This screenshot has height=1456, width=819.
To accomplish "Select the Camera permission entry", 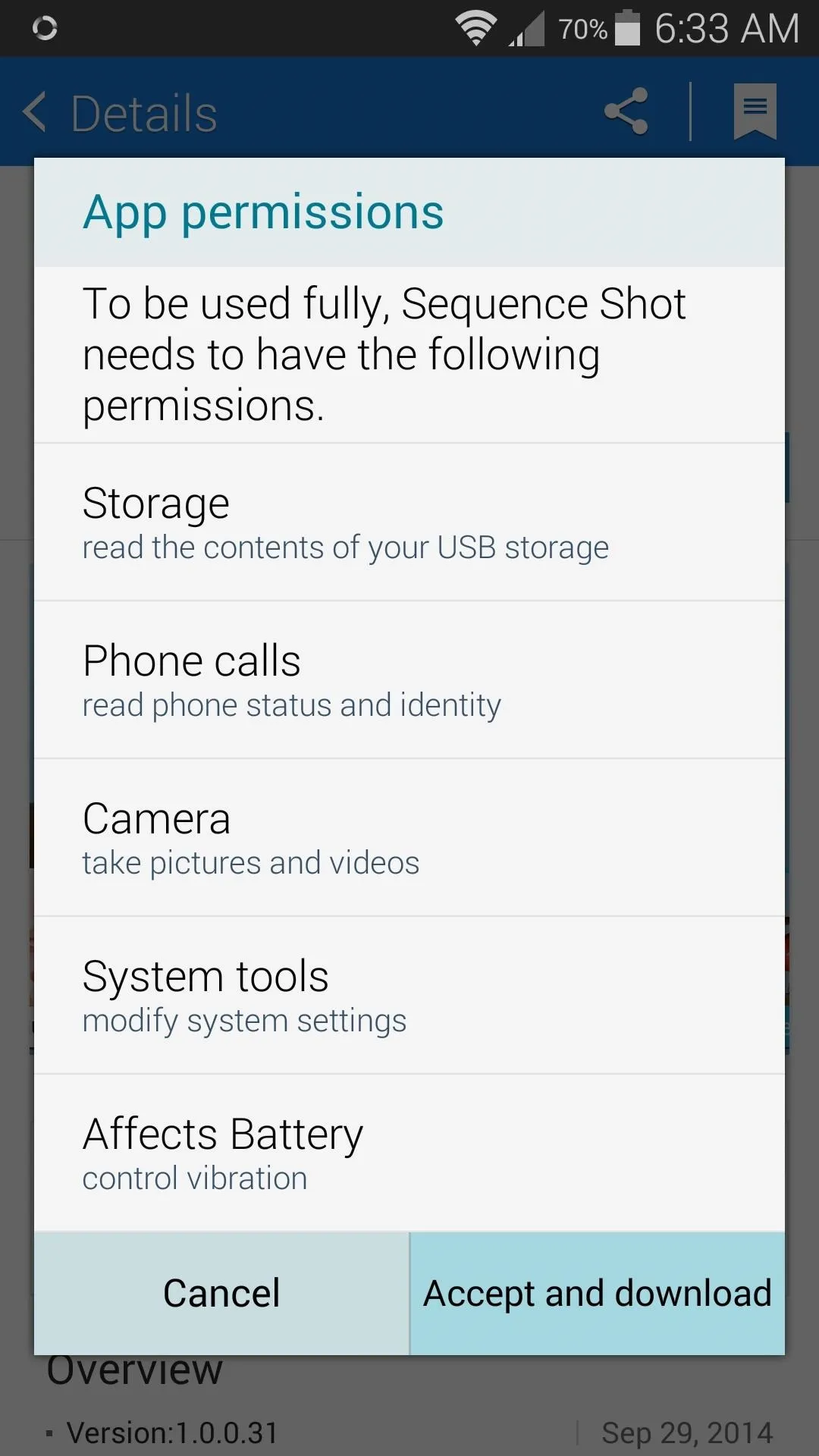I will (x=409, y=838).
